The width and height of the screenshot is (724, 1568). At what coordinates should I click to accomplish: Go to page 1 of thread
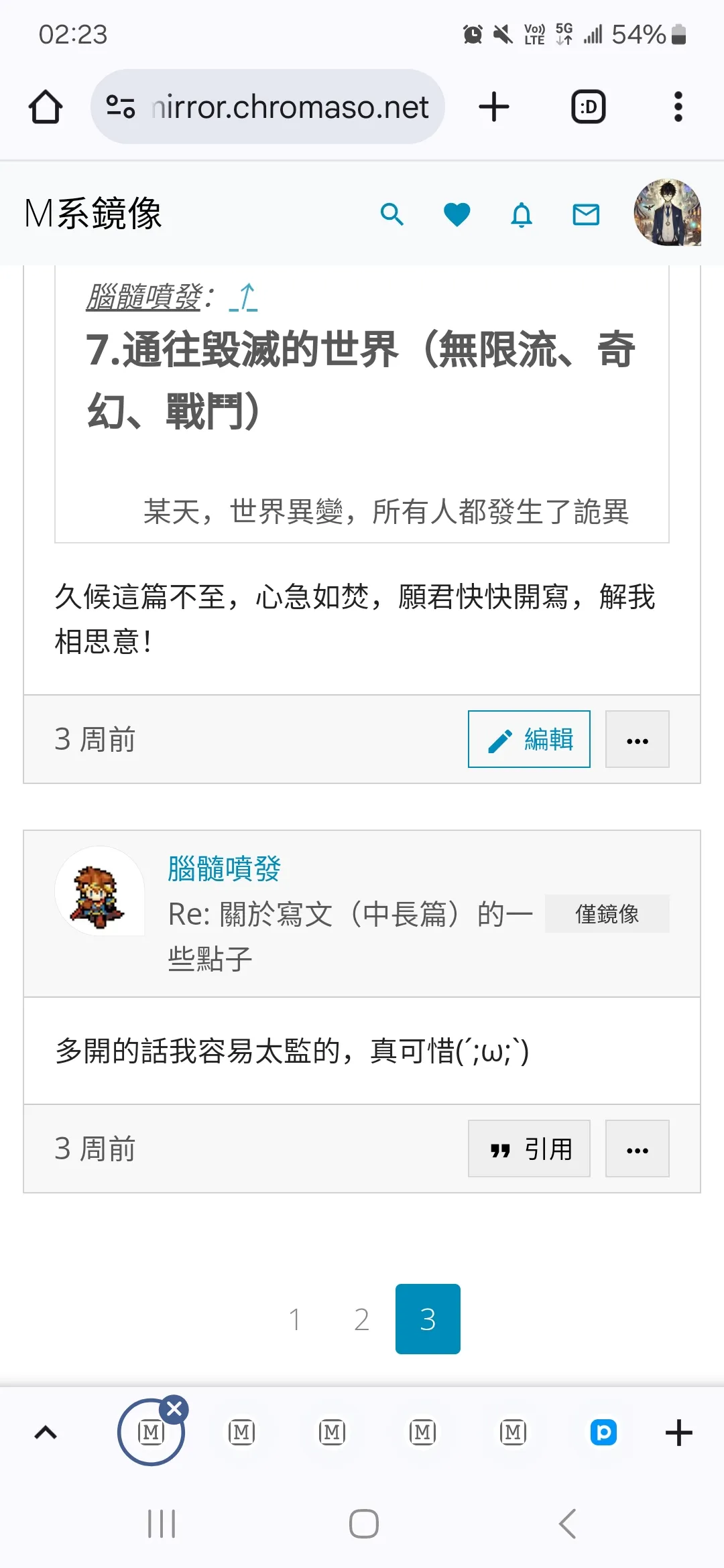tap(295, 1319)
